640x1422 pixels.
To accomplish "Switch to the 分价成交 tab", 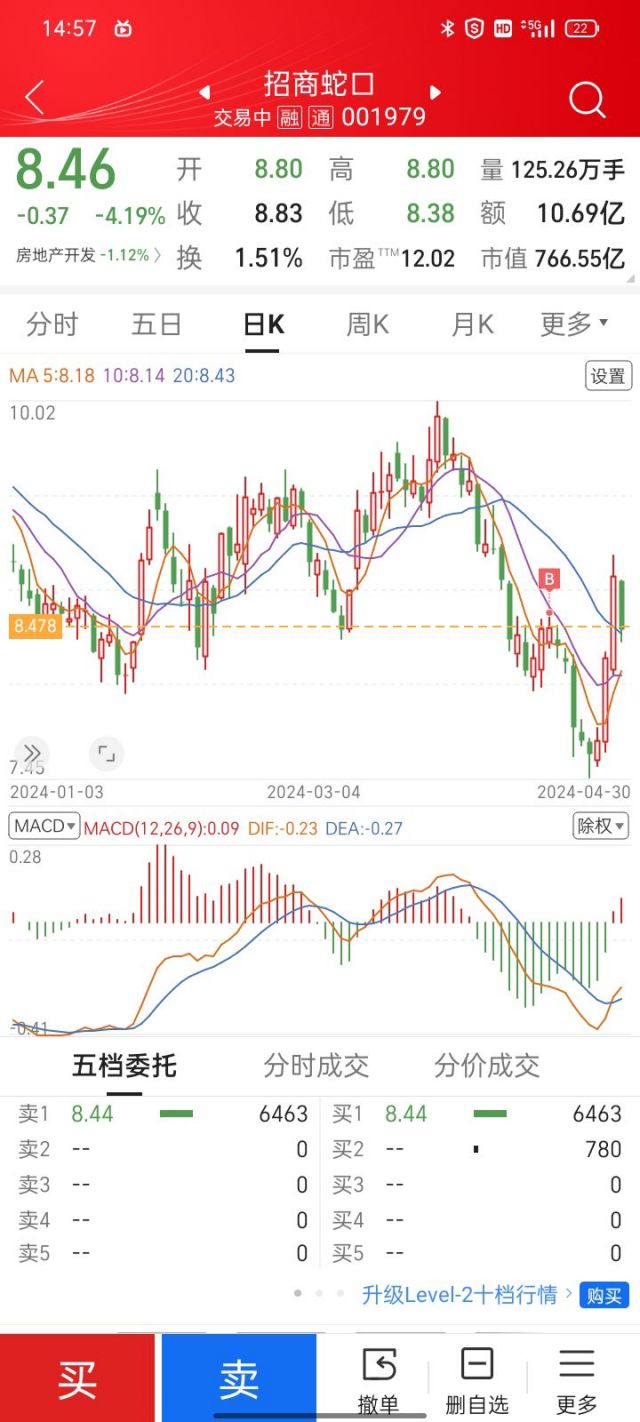I will coord(487,1065).
